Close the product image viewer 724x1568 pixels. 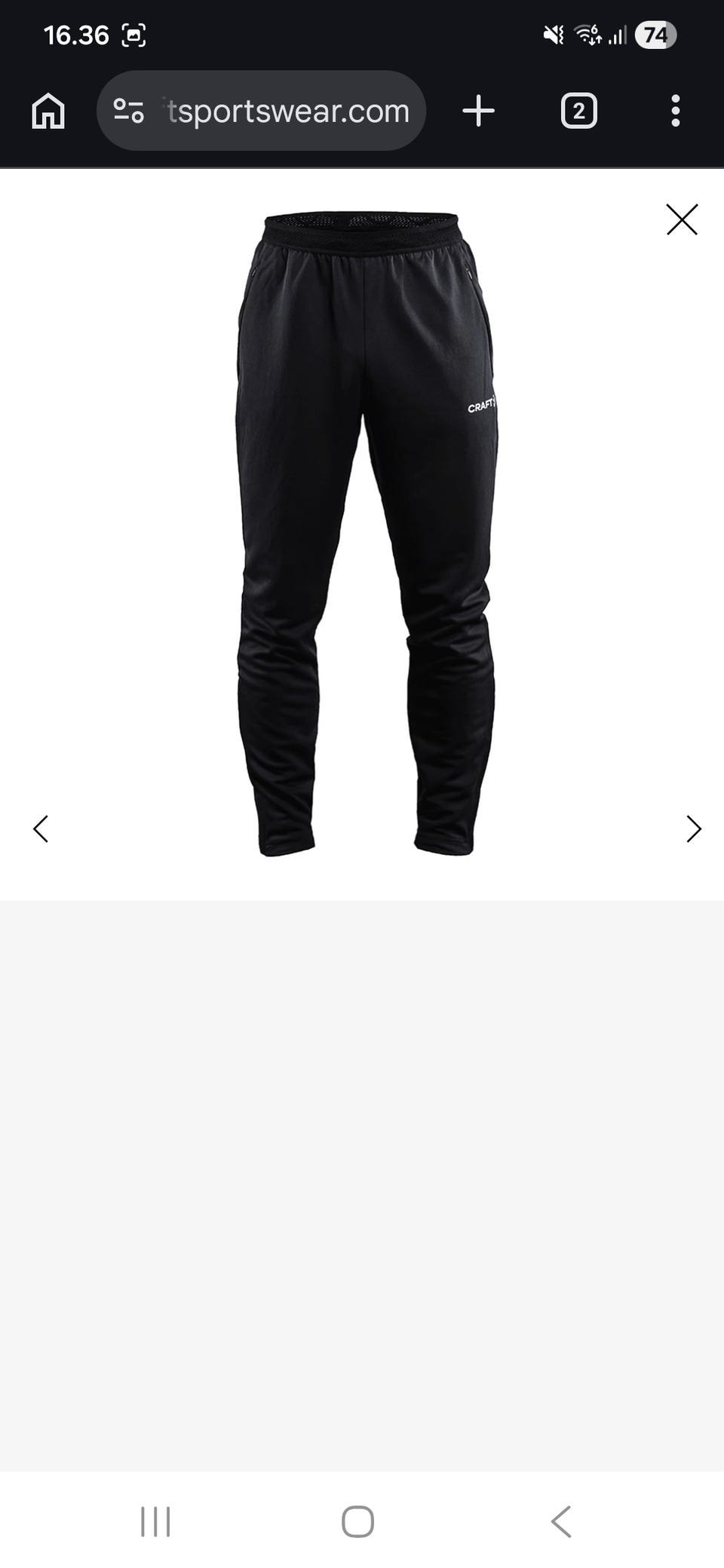682,219
